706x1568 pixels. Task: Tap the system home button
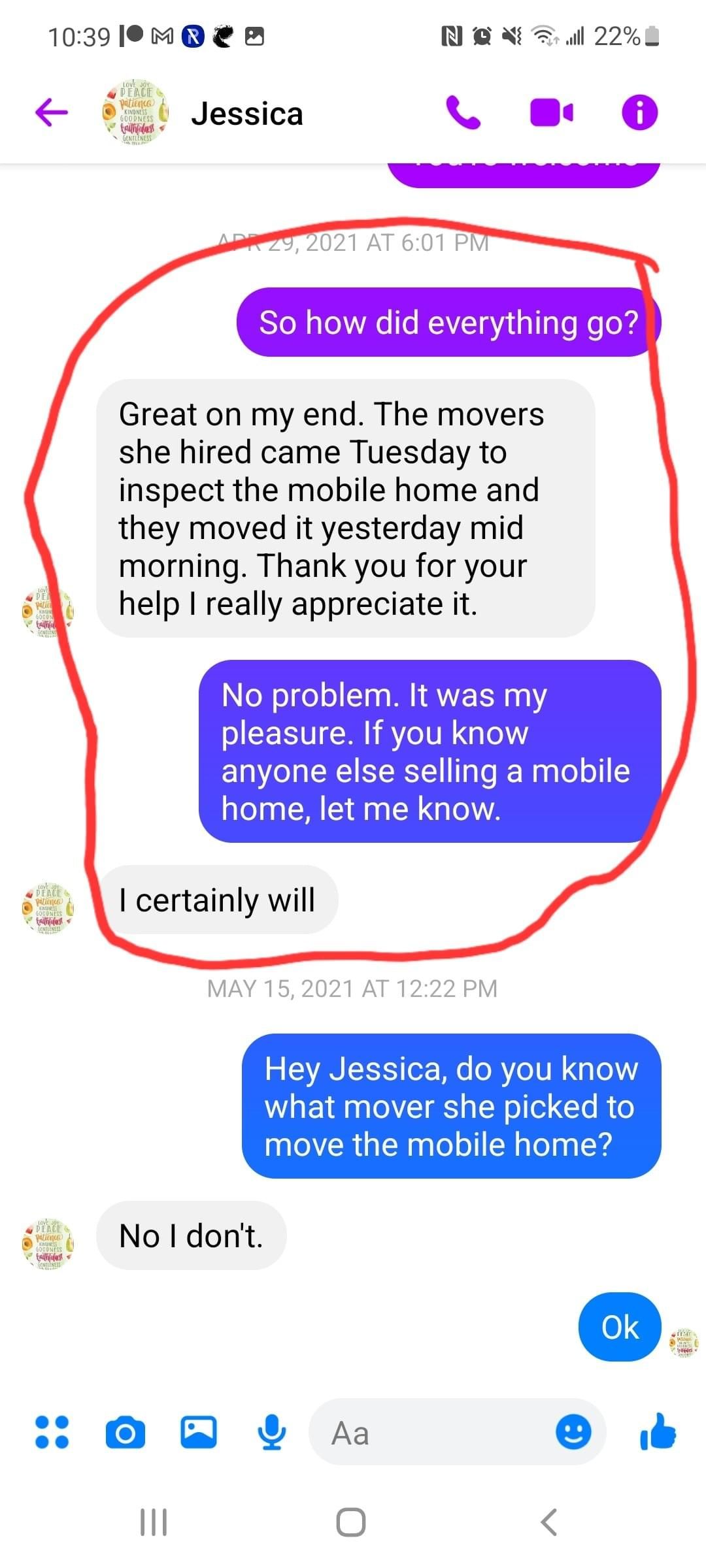[351, 1522]
